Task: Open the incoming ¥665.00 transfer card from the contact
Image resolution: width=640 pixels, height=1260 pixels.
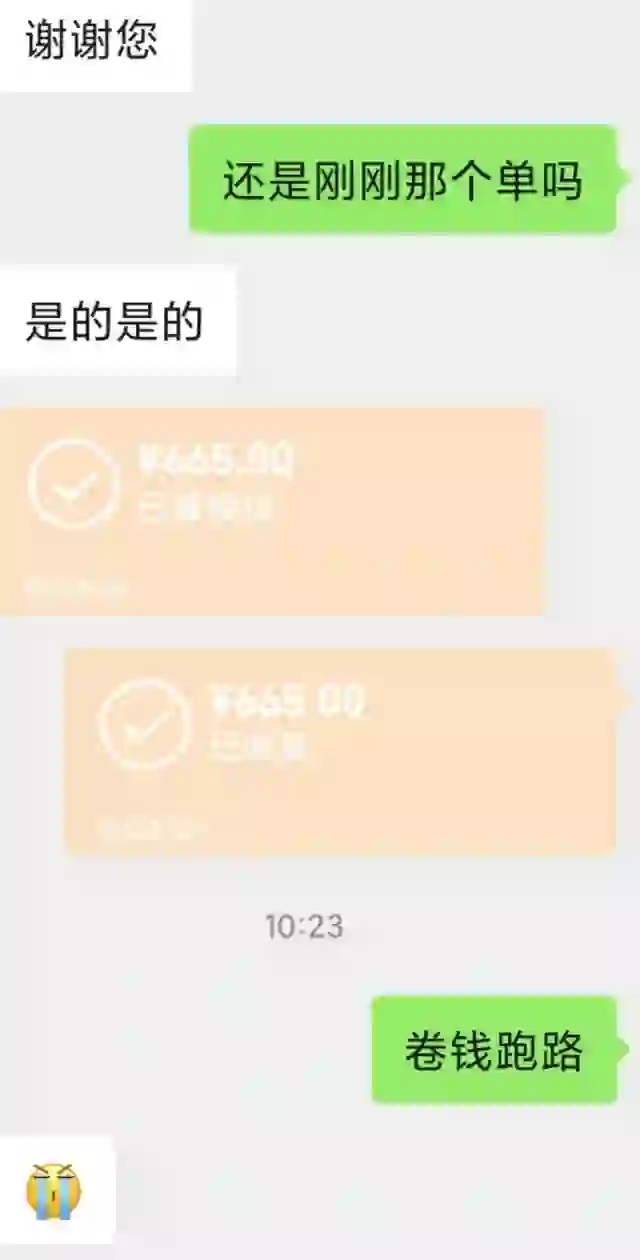Action: [x=272, y=510]
